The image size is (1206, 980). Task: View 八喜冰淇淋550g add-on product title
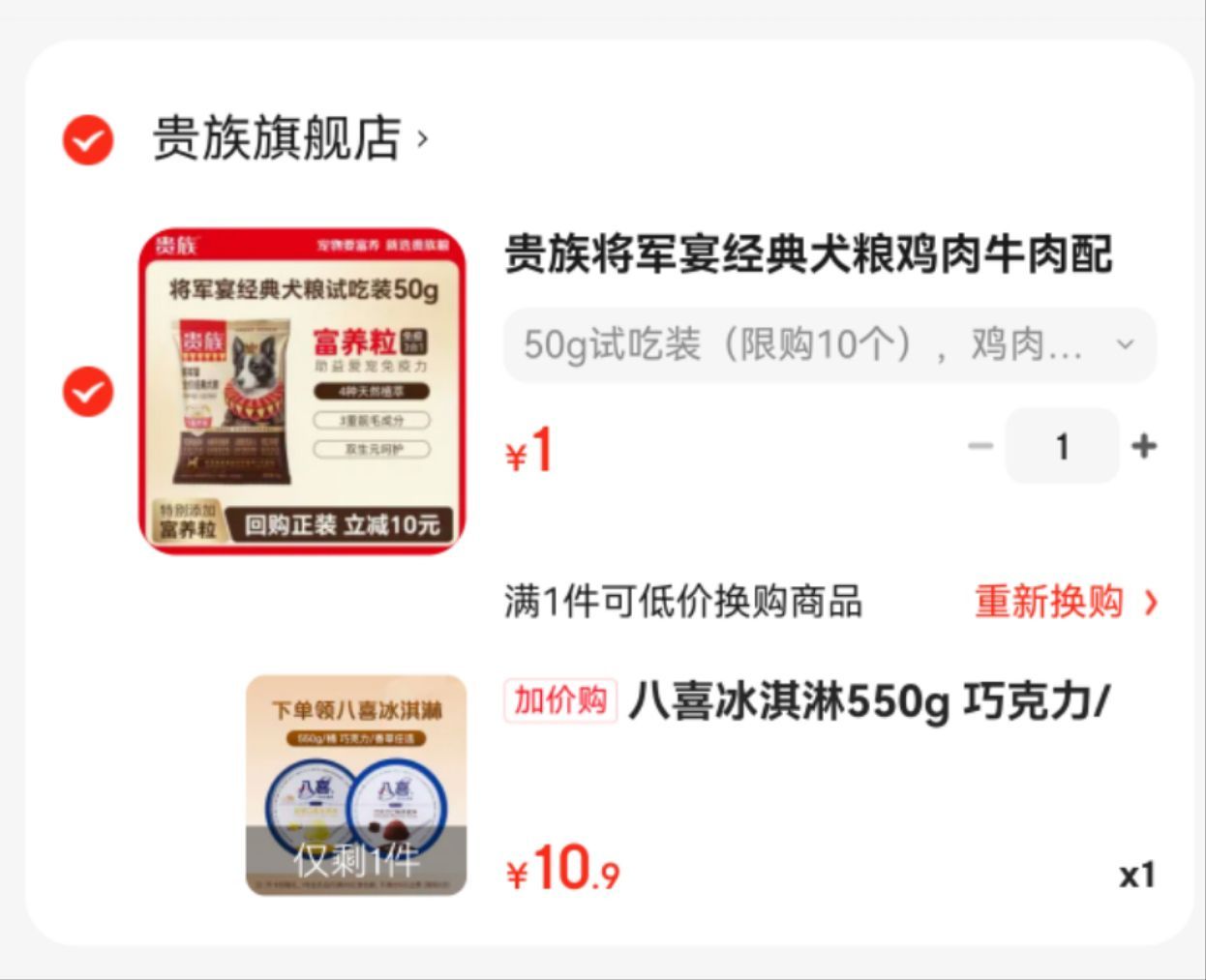pyautogui.click(x=866, y=700)
